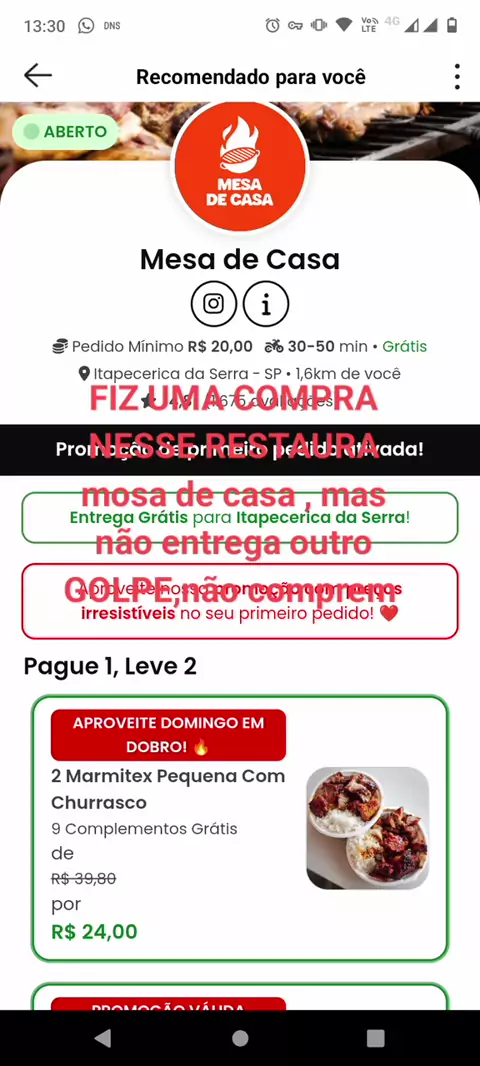Open the three-dot overflow menu
480x1066 pixels.
click(x=457, y=76)
